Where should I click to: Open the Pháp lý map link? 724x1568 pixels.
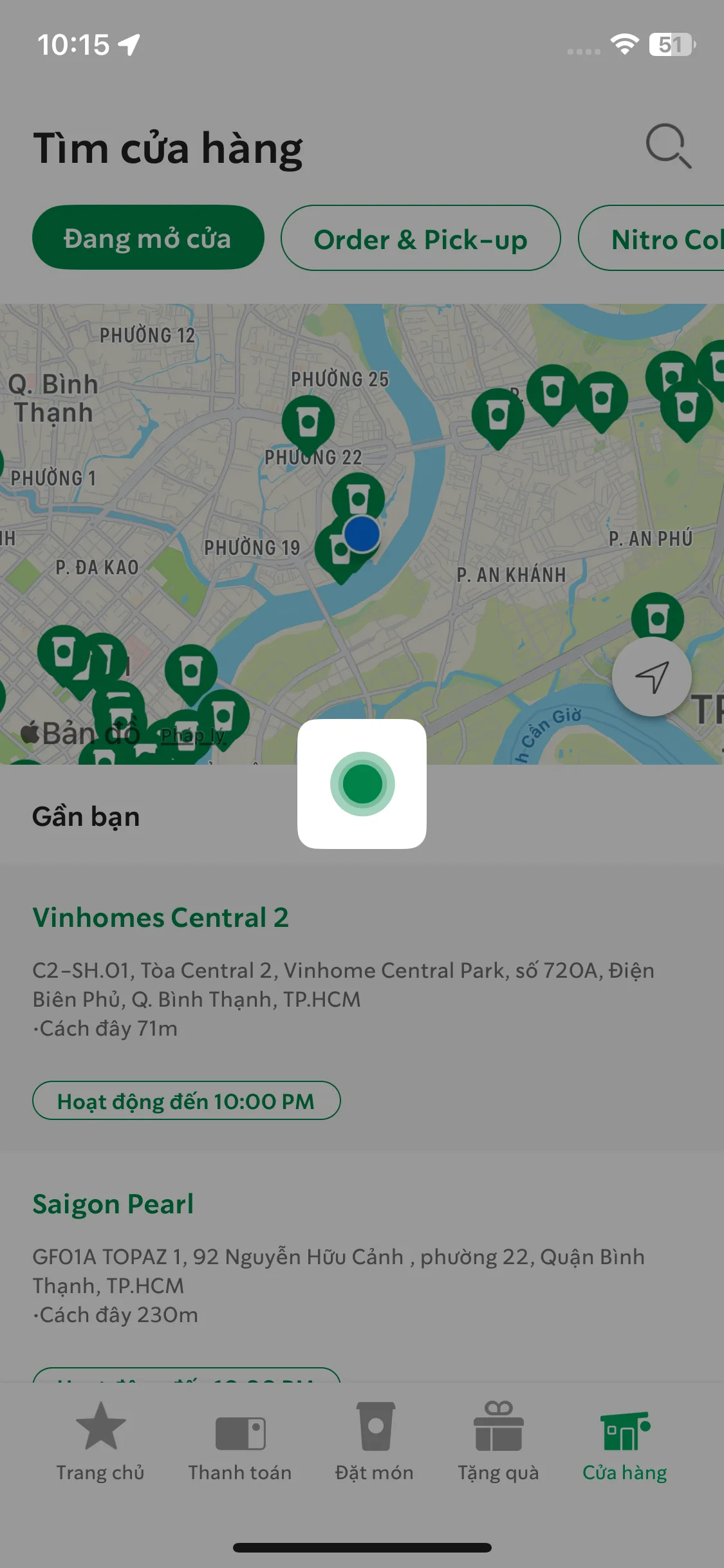coord(192,735)
